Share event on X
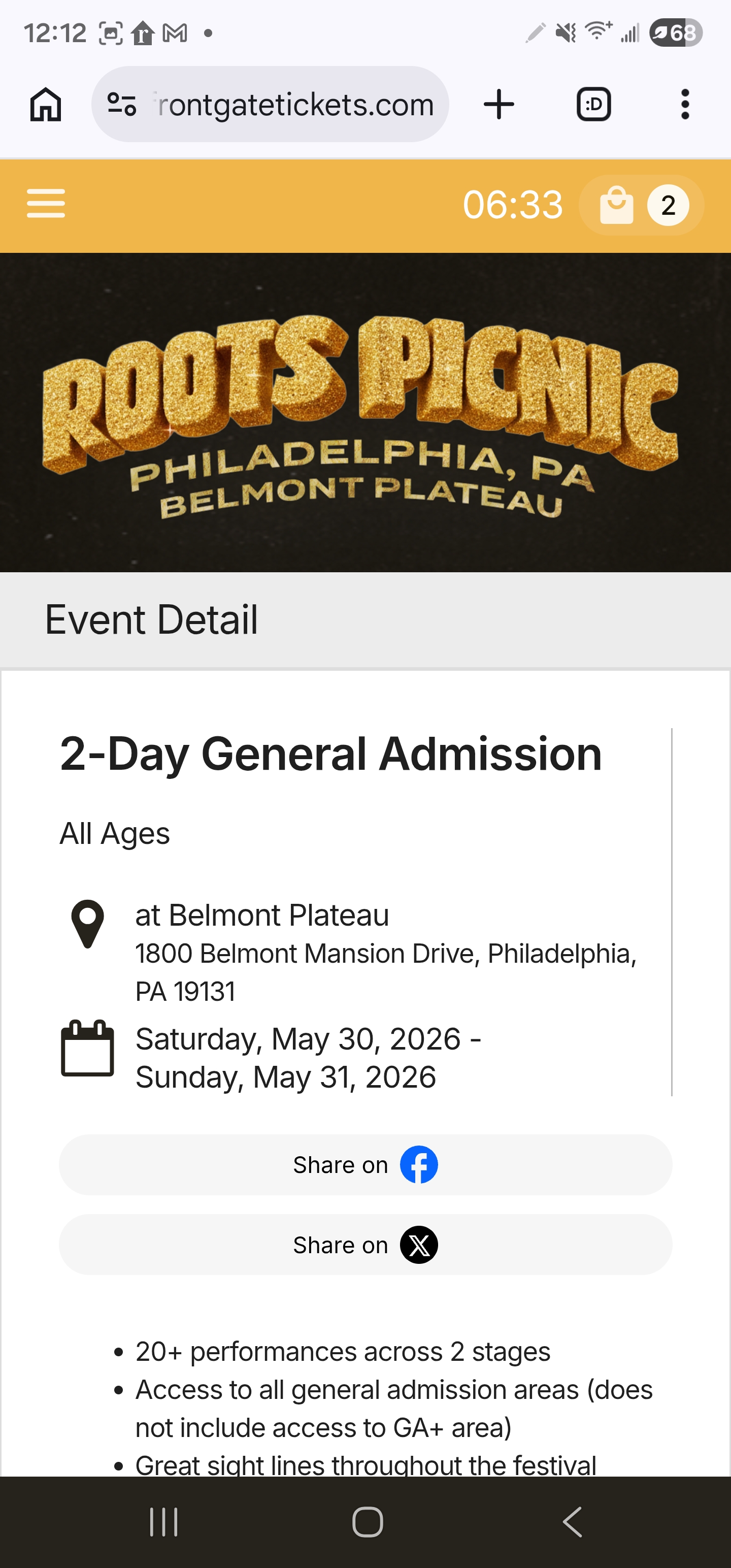This screenshot has height=1568, width=731. 365,1245
